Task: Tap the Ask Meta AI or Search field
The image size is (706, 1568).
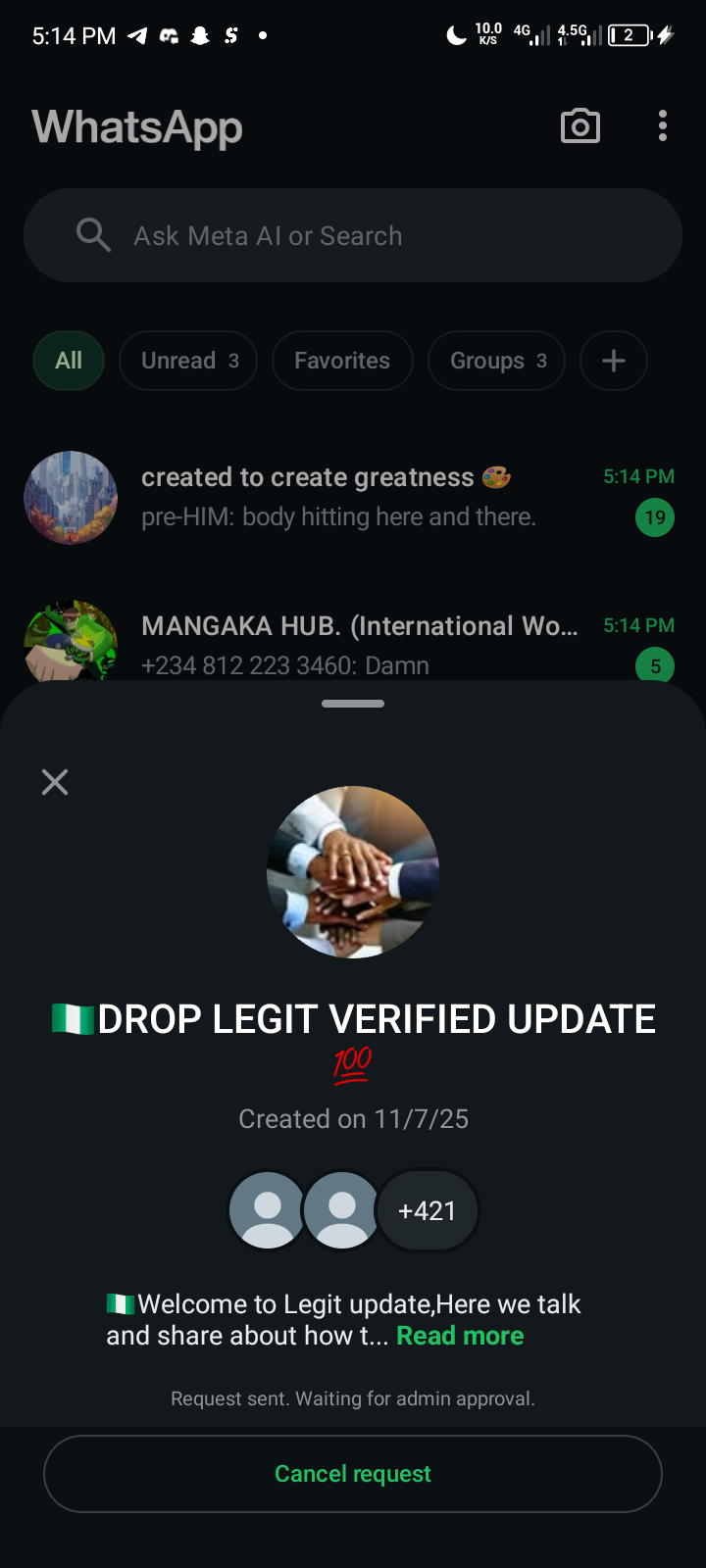Action: [x=353, y=236]
